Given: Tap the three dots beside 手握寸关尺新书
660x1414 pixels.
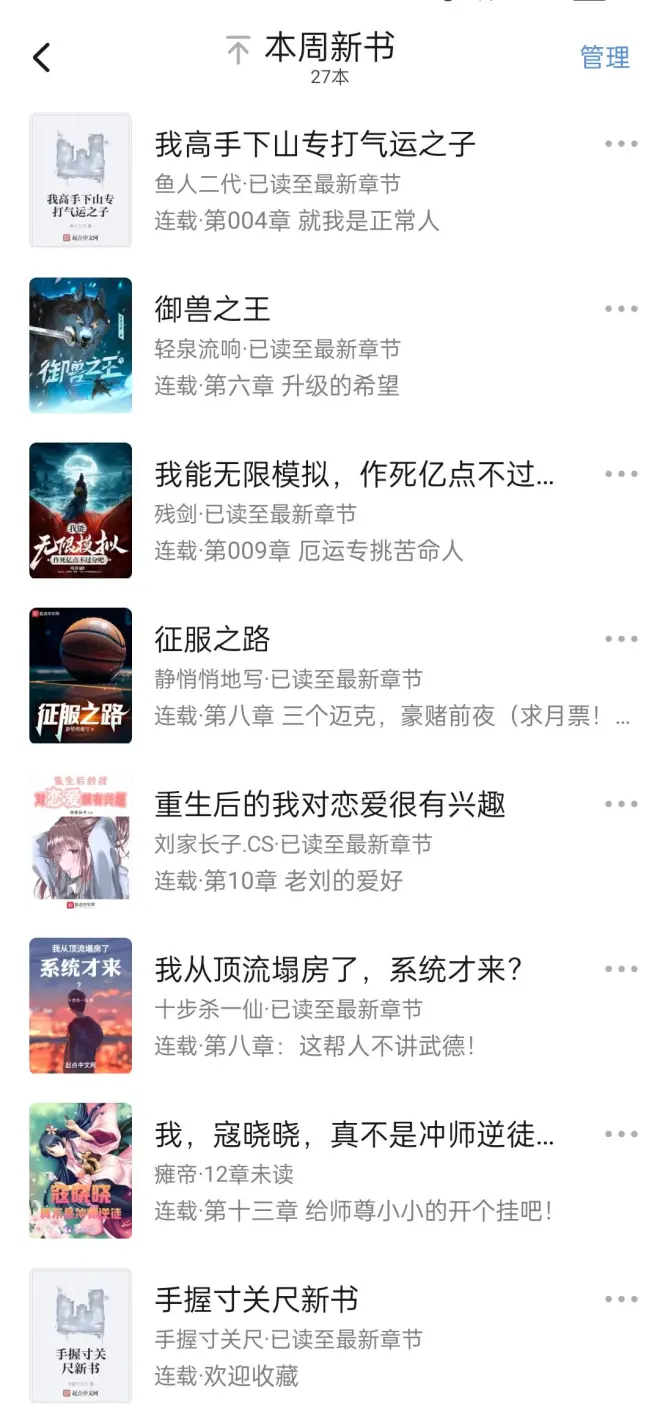Looking at the screenshot, I should (x=621, y=1299).
